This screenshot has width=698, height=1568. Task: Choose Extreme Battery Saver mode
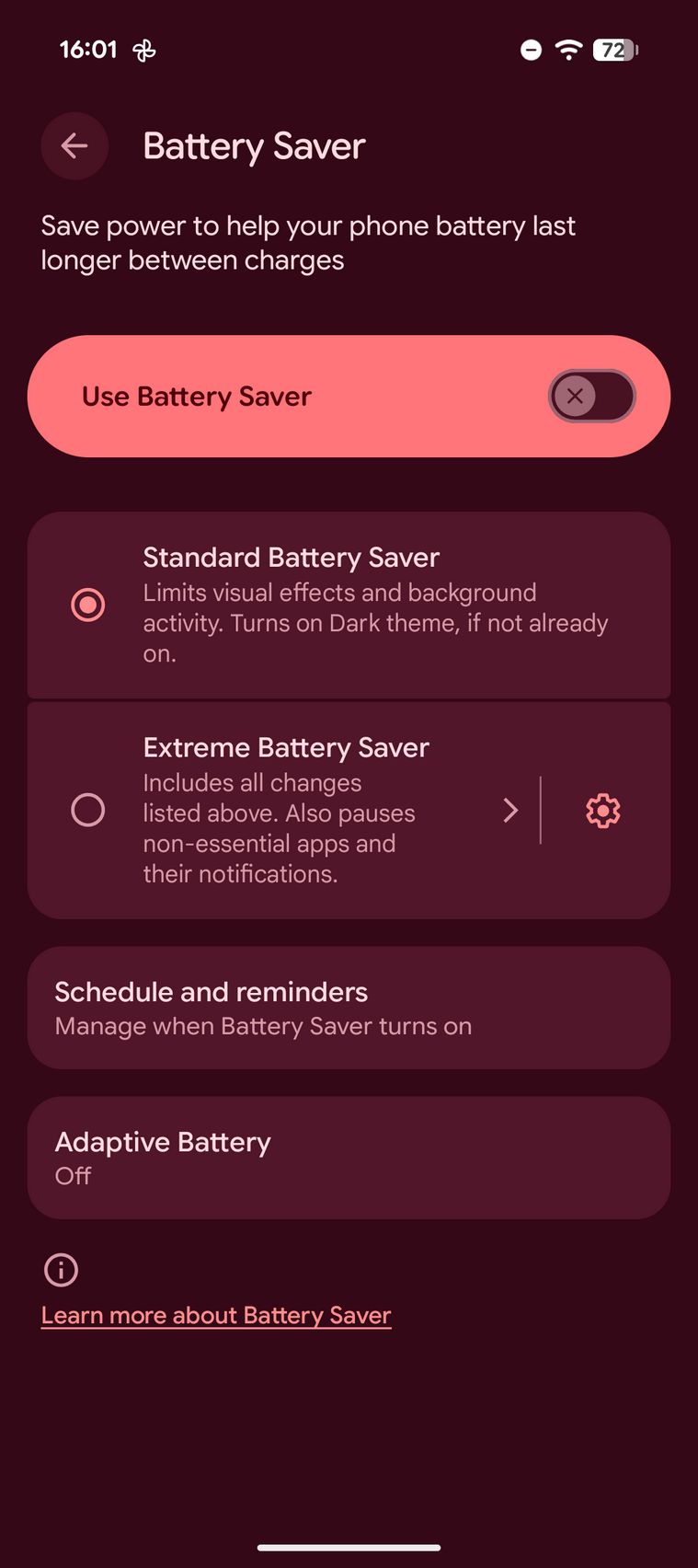click(x=88, y=810)
